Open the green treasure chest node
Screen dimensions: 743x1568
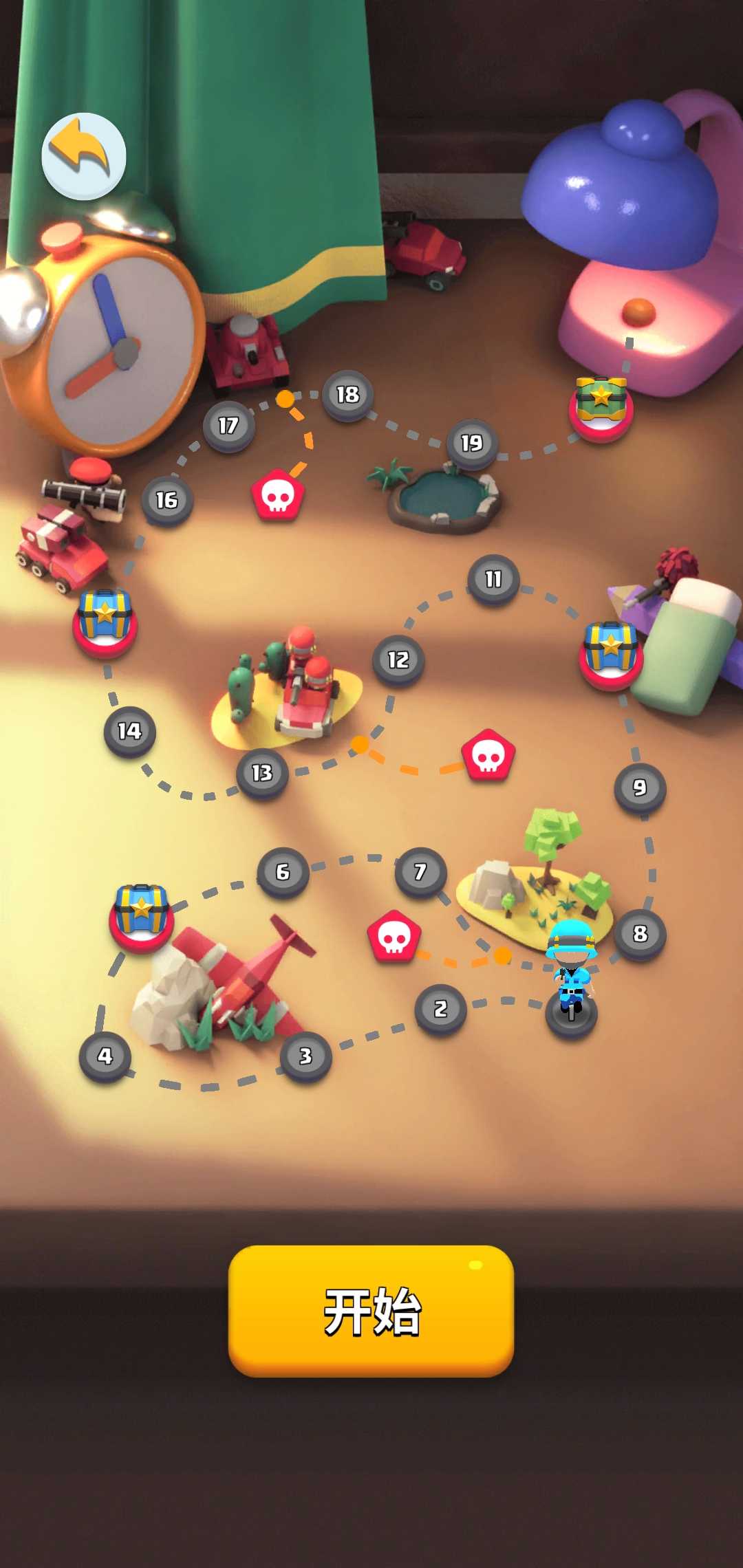click(x=601, y=406)
